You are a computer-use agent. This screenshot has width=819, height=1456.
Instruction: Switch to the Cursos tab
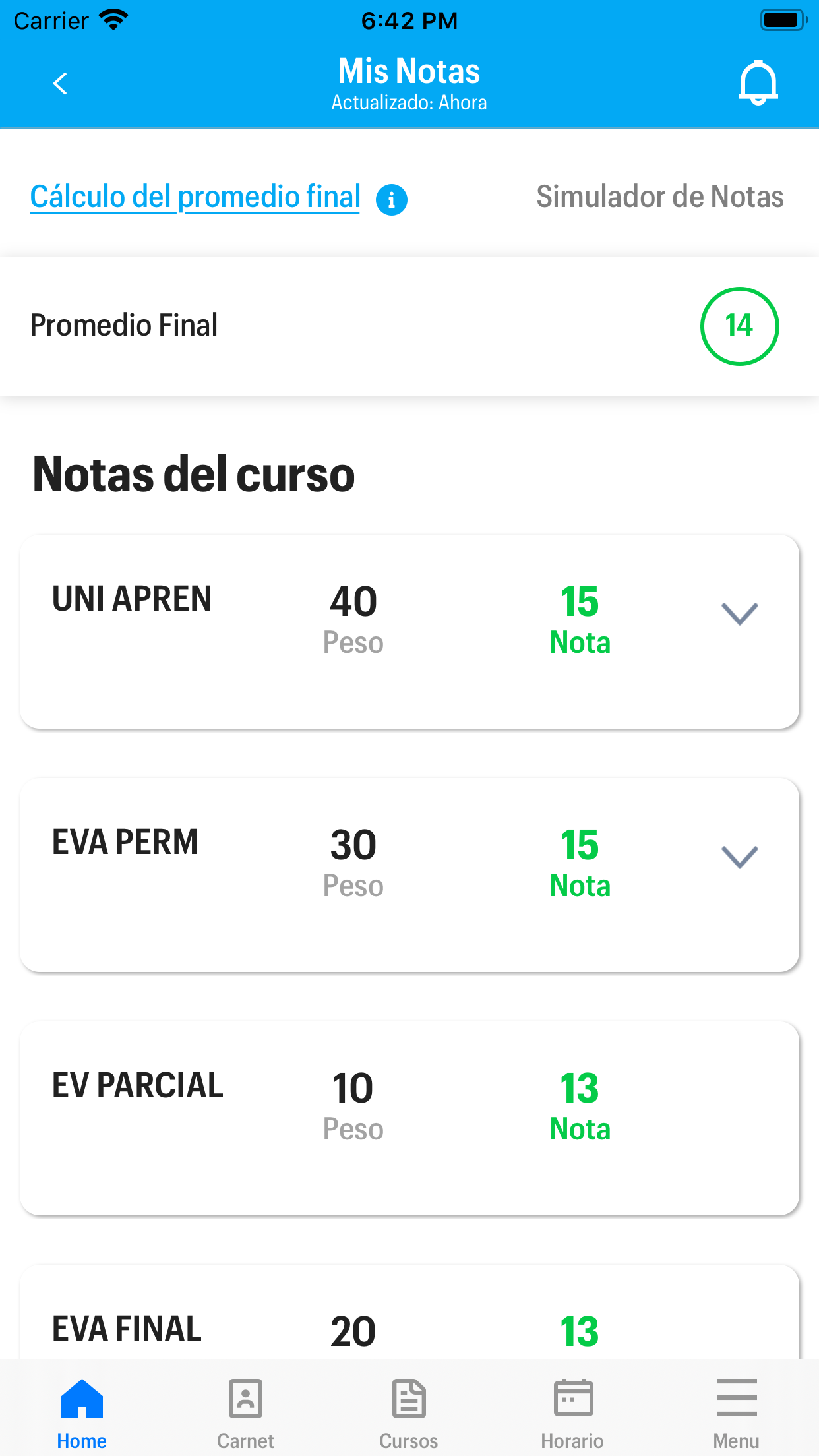[x=409, y=1412]
